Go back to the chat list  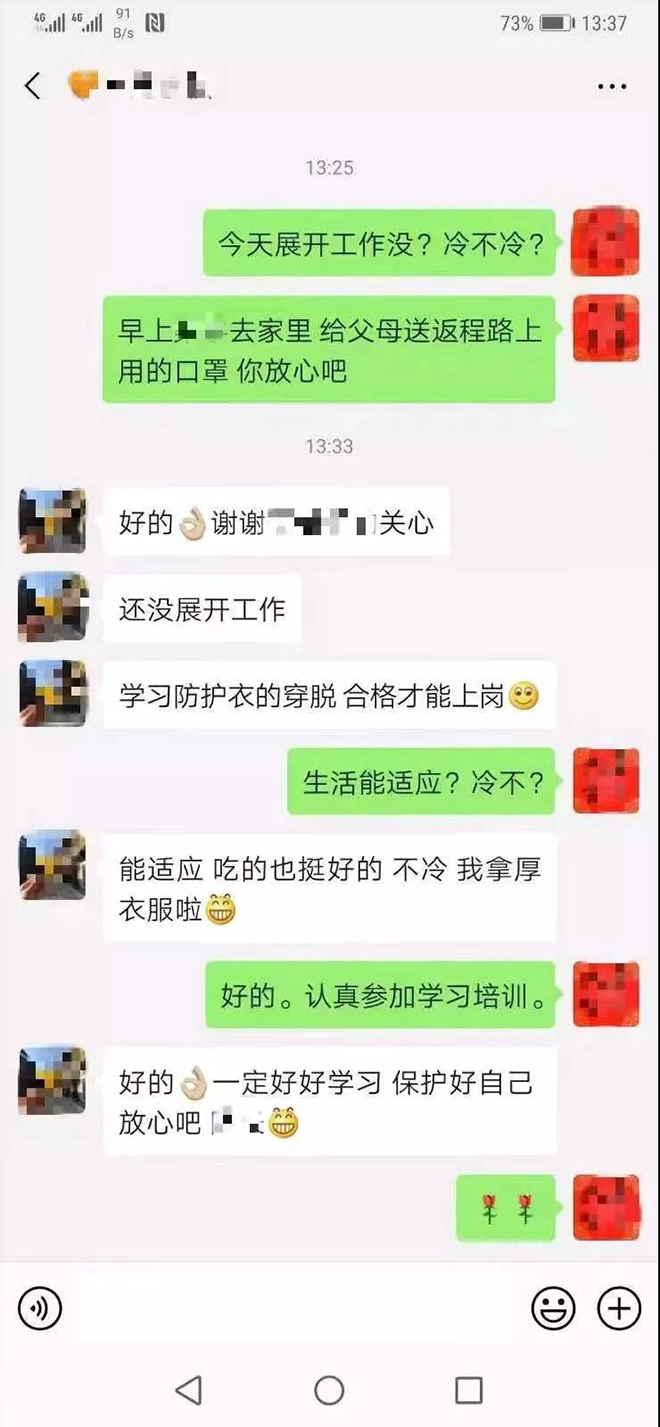tap(33, 86)
